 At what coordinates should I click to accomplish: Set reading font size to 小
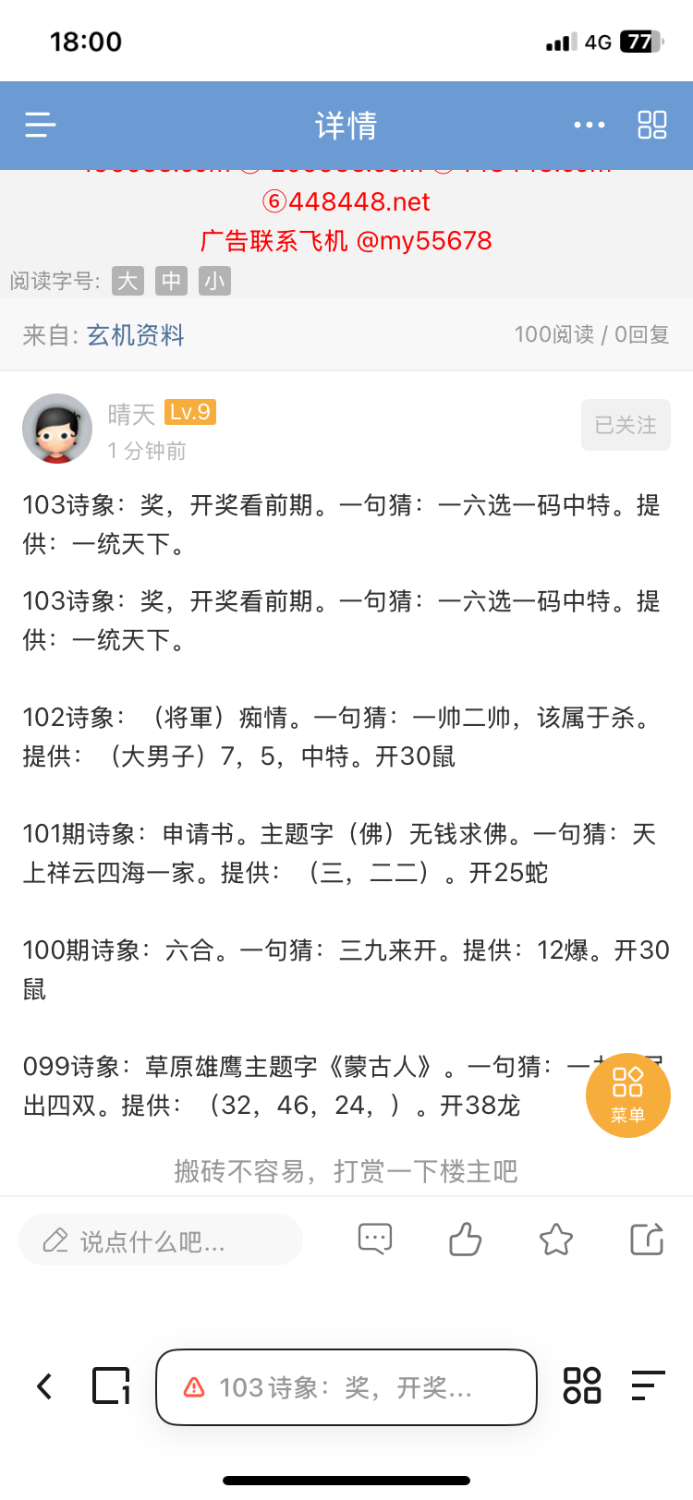214,281
